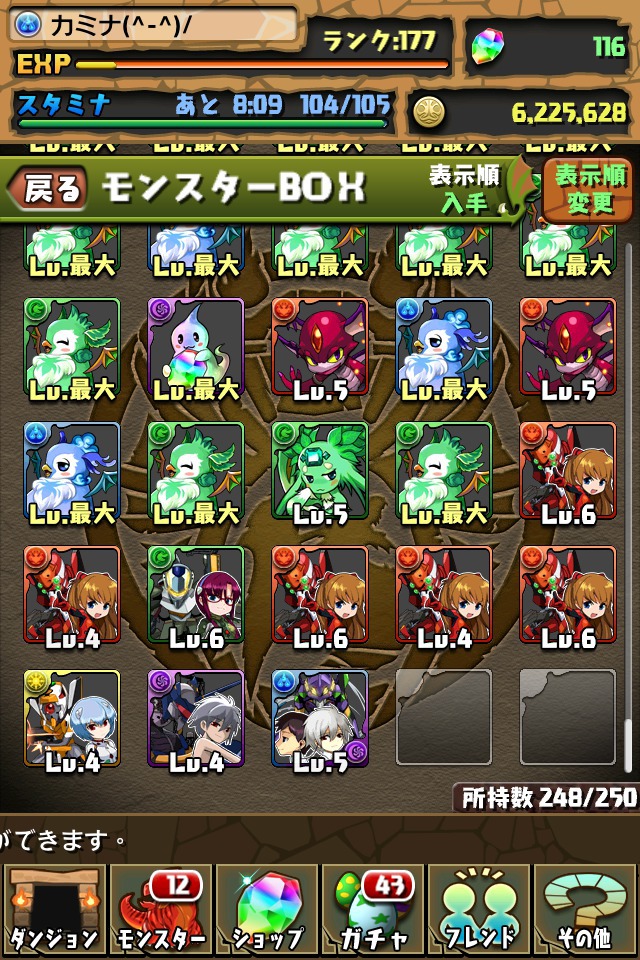Switch to the モンスター tab
Viewport: 640px width, 960px height.
pyautogui.click(x=160, y=911)
